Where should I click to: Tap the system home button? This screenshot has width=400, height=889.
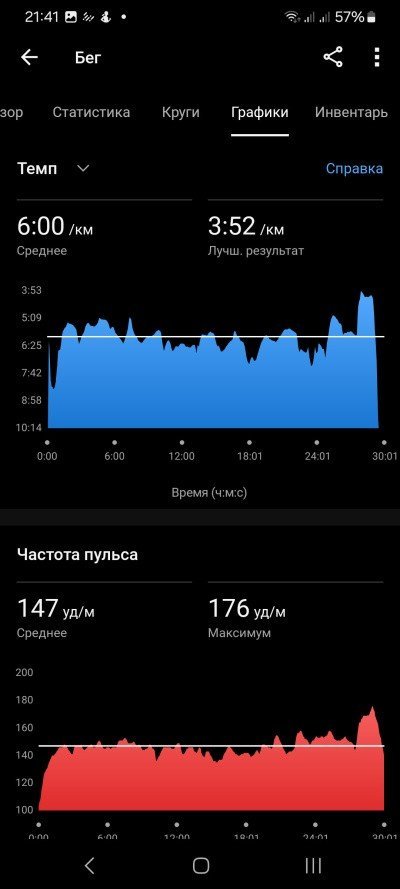201,865
